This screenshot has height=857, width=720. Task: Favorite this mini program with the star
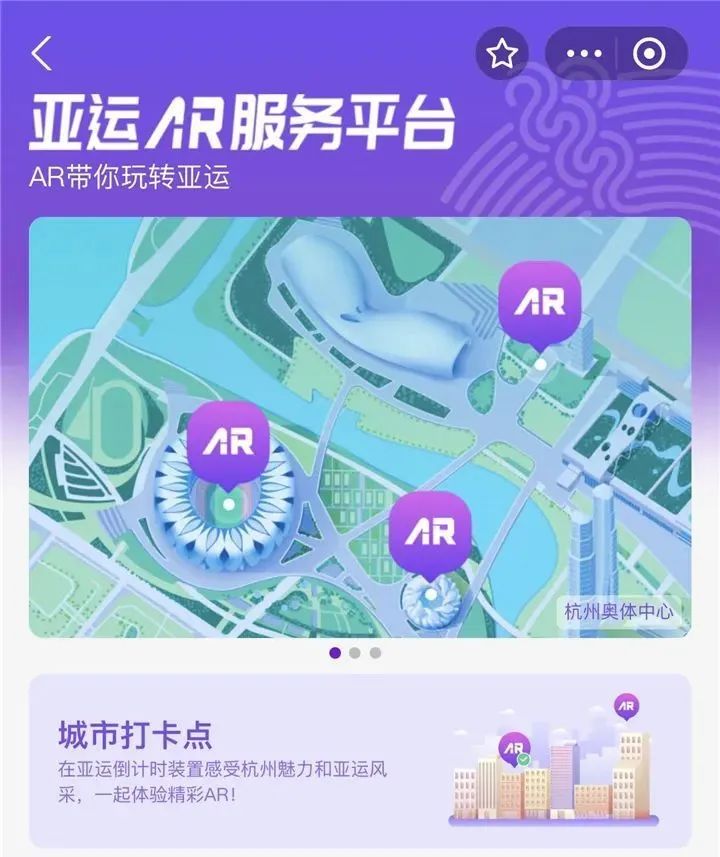click(x=501, y=53)
